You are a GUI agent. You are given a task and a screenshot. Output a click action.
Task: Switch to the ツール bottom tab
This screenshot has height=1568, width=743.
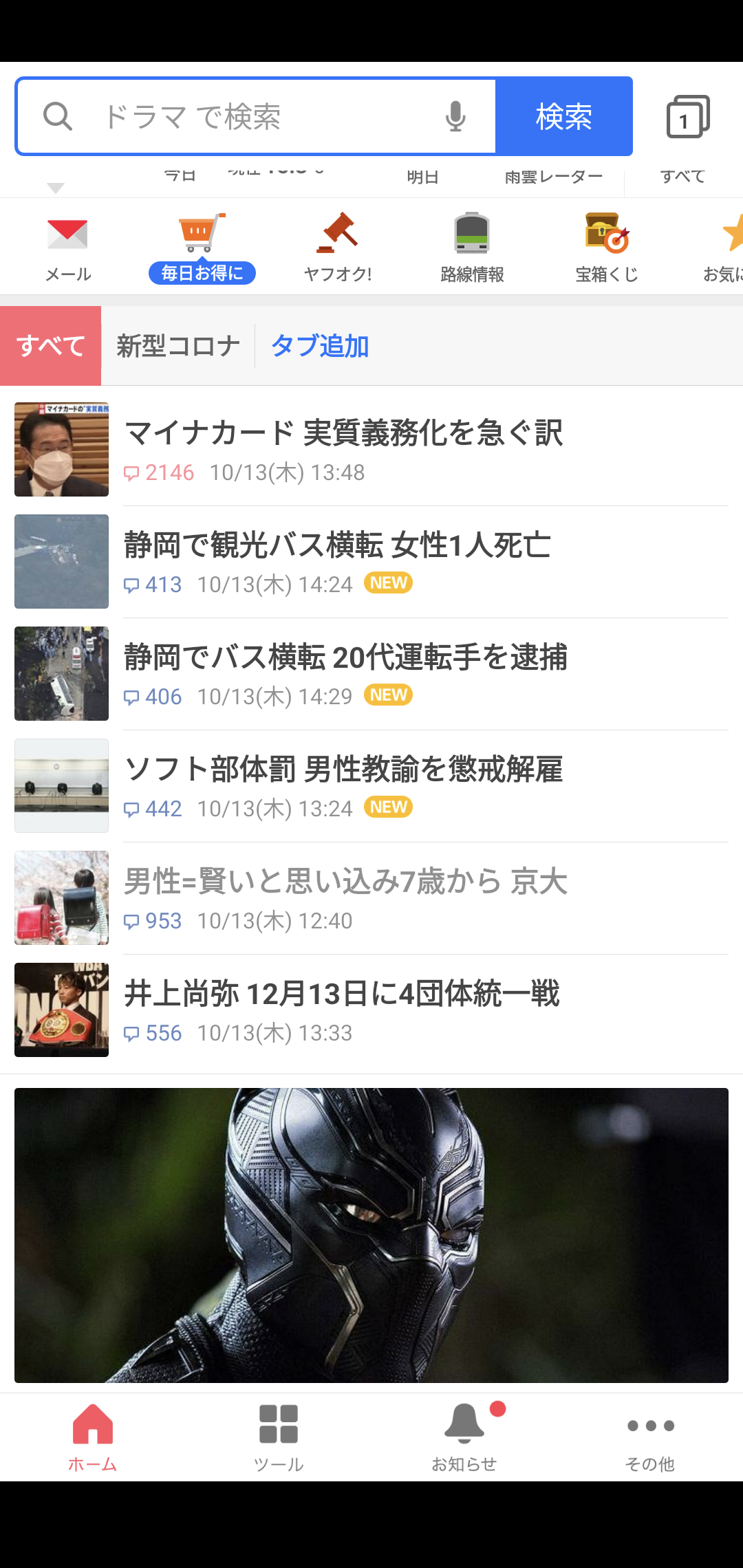(x=279, y=1437)
